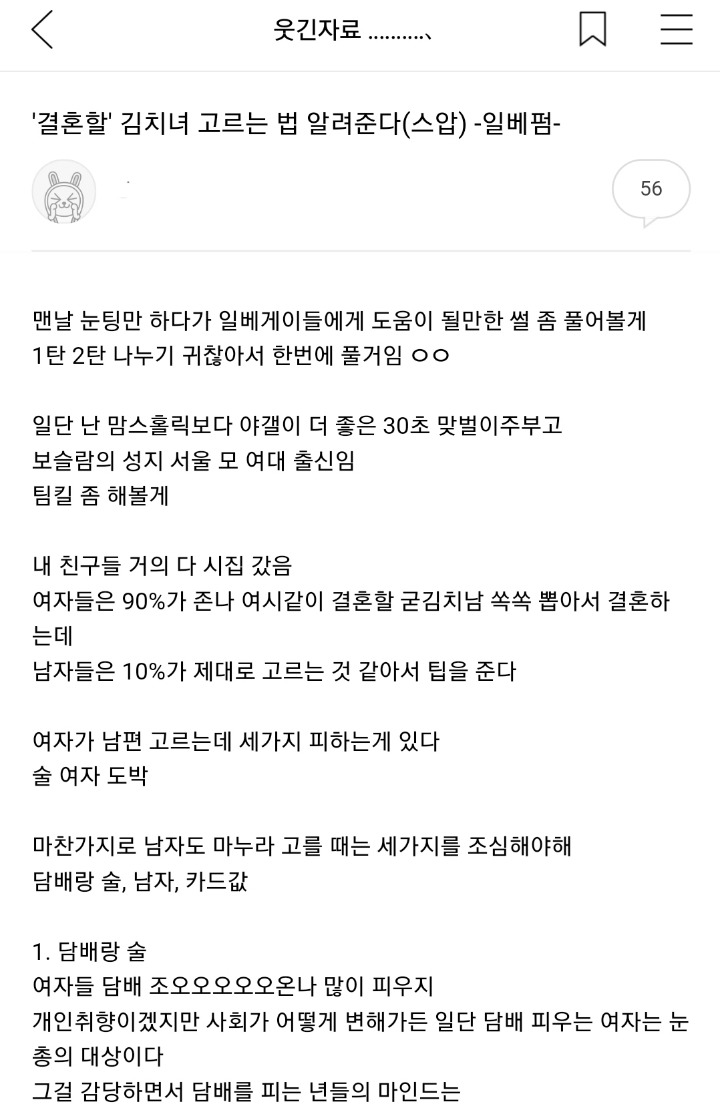Open the hamburger menu
Screen dimensions: 720x1110
(676, 30)
